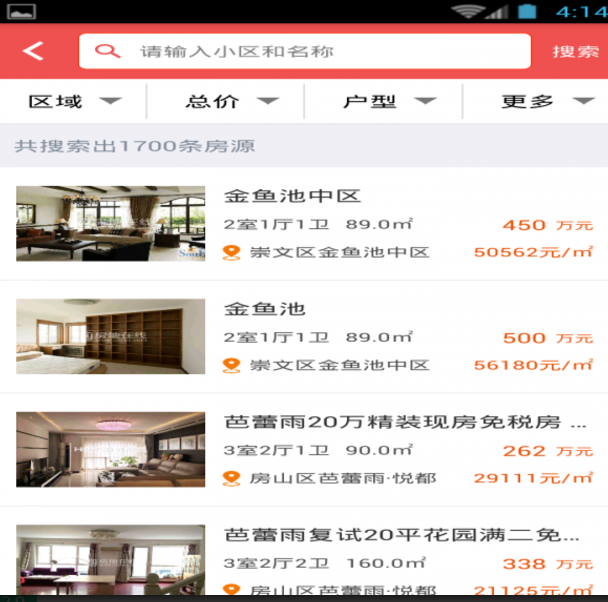Expand the 区域 filter dropdown
This screenshot has width=608, height=602.
click(x=74, y=101)
